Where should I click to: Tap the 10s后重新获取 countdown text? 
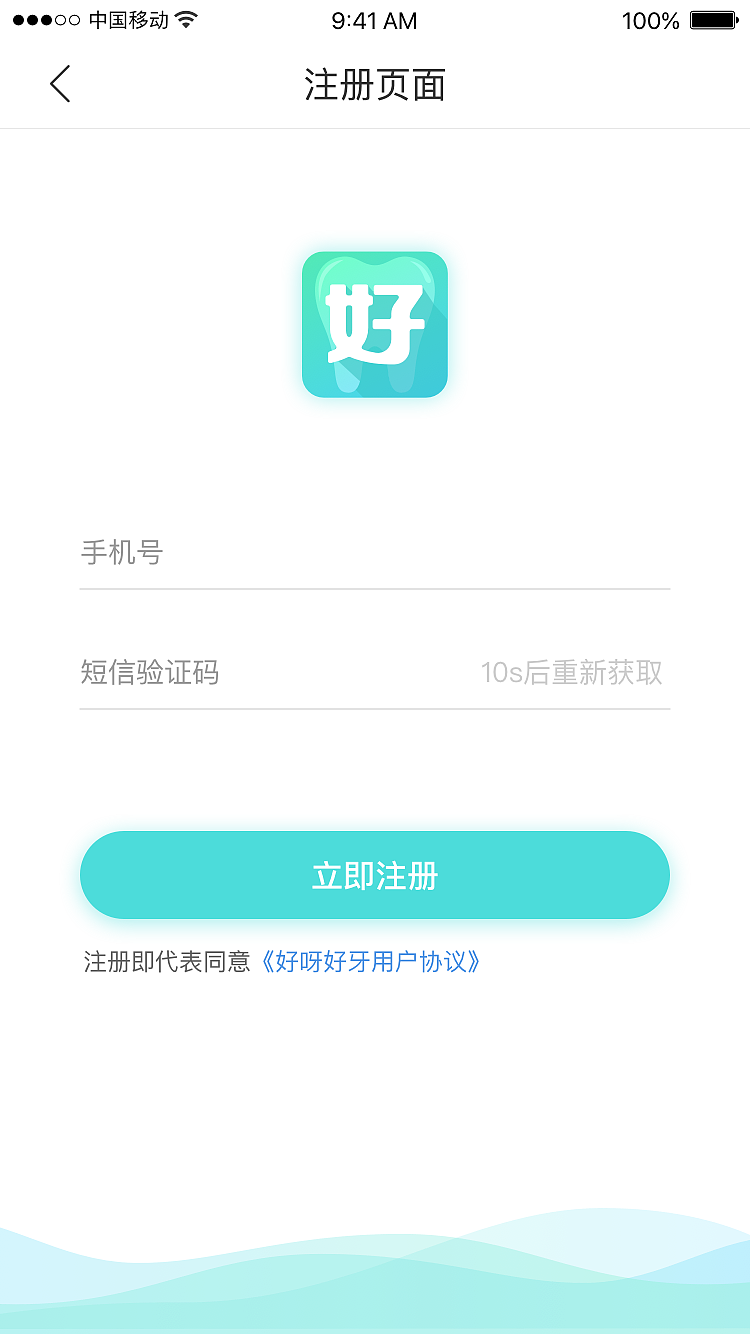coord(571,672)
